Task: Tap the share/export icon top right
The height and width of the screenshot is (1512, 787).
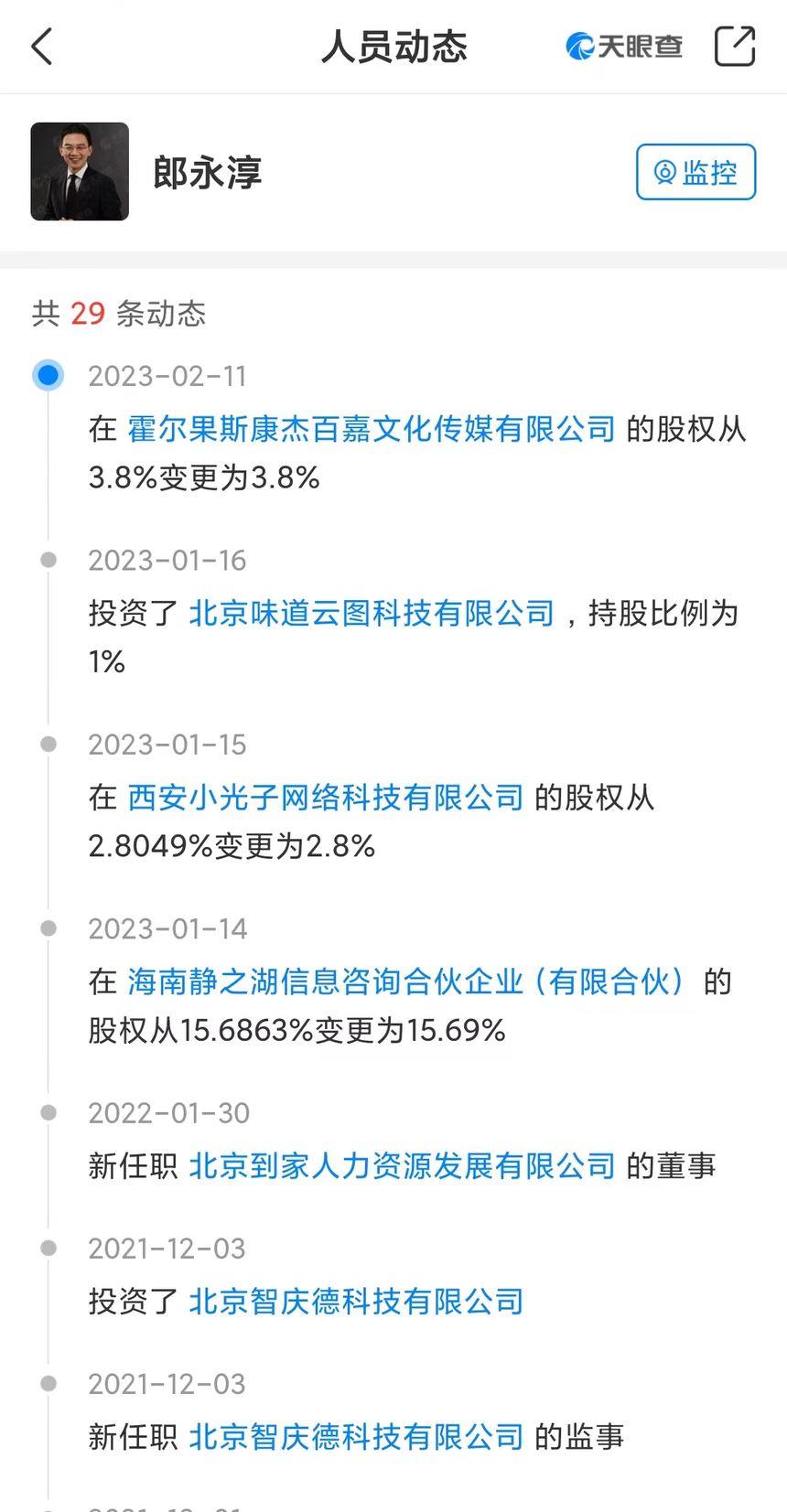Action: point(734,47)
